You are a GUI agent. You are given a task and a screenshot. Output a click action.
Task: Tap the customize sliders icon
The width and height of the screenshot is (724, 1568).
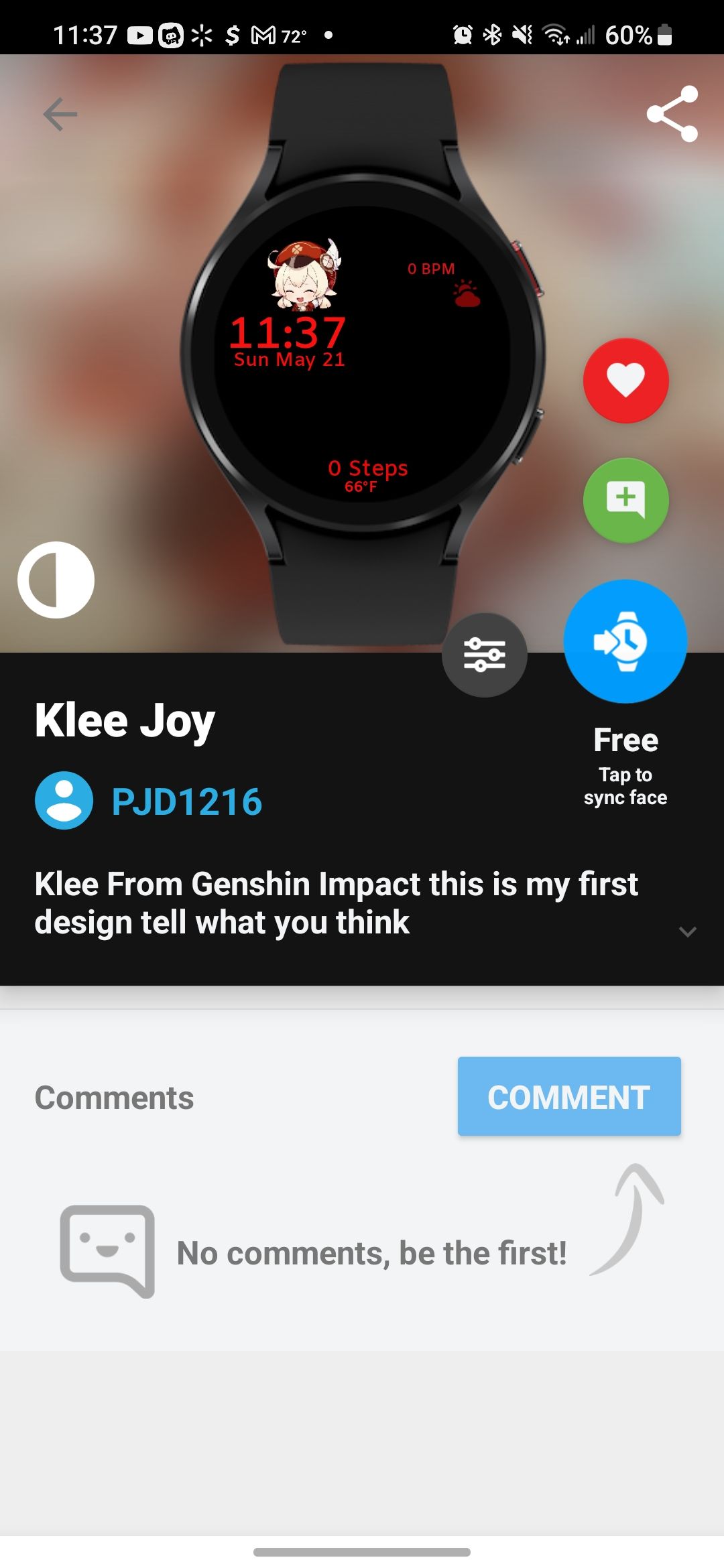click(x=485, y=655)
